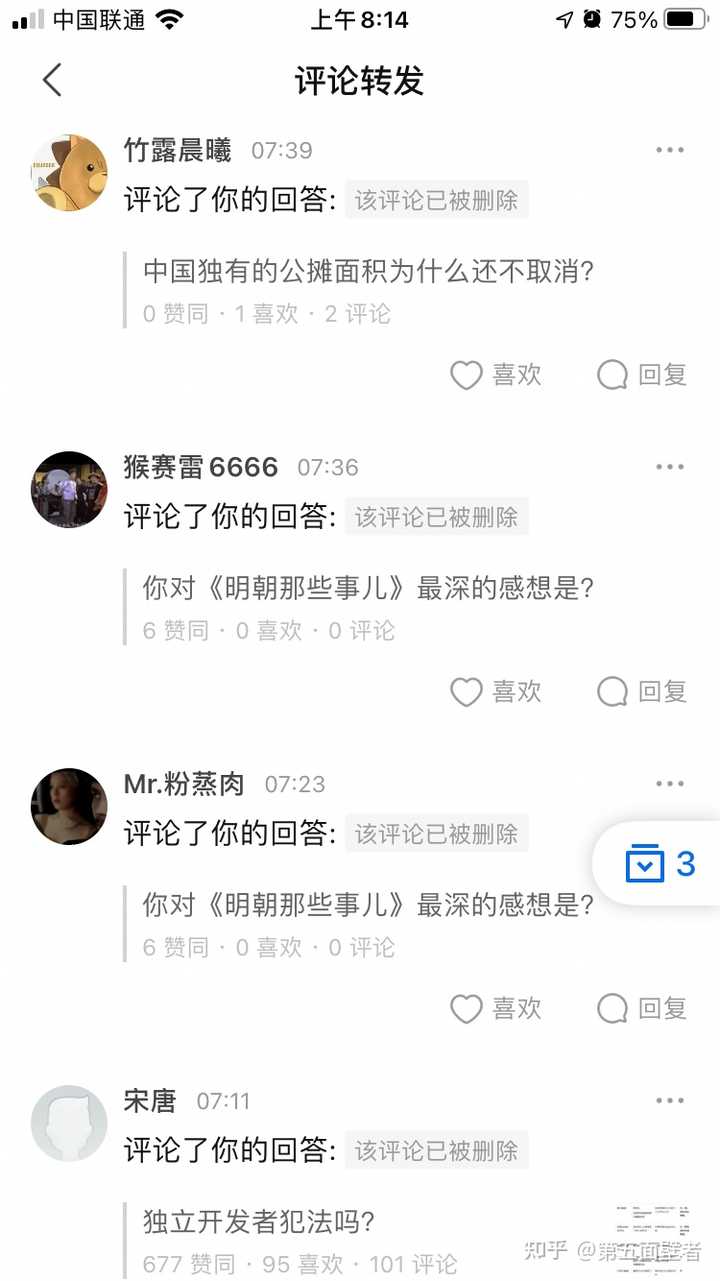The width and height of the screenshot is (720, 1281).
Task: Open overflow menu for 竹露晨曦's comment
Action: (x=669, y=150)
